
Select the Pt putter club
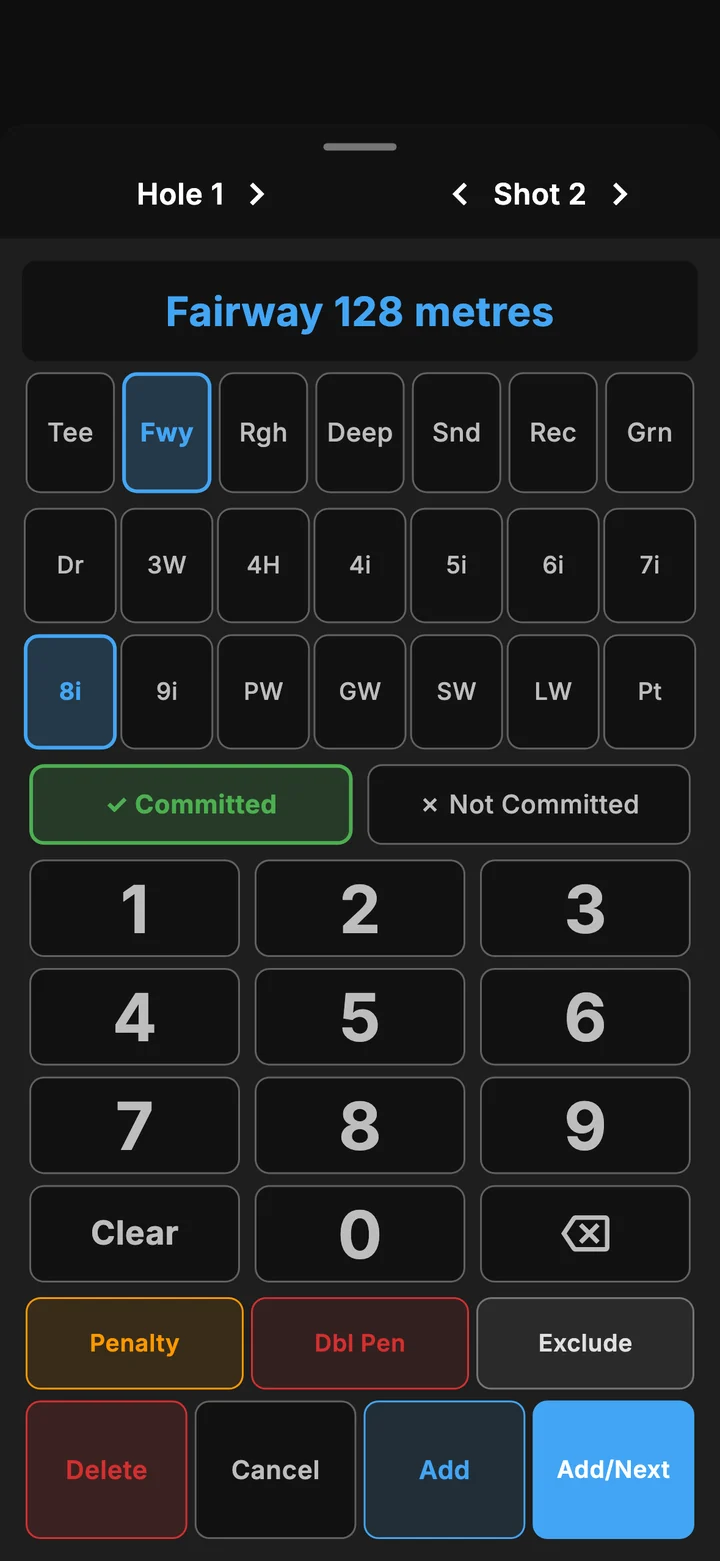650,691
